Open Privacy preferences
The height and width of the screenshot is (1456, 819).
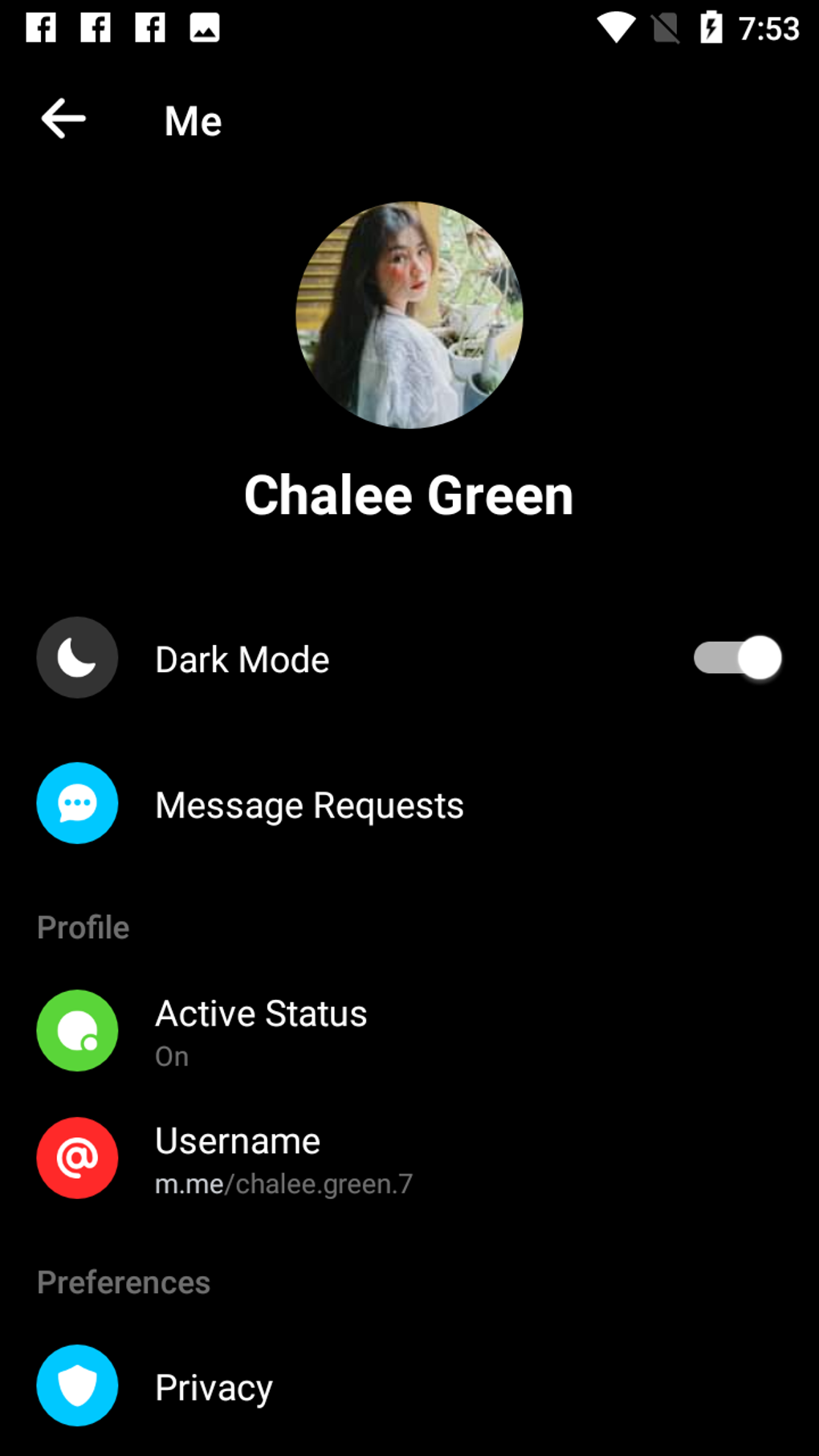click(214, 1387)
